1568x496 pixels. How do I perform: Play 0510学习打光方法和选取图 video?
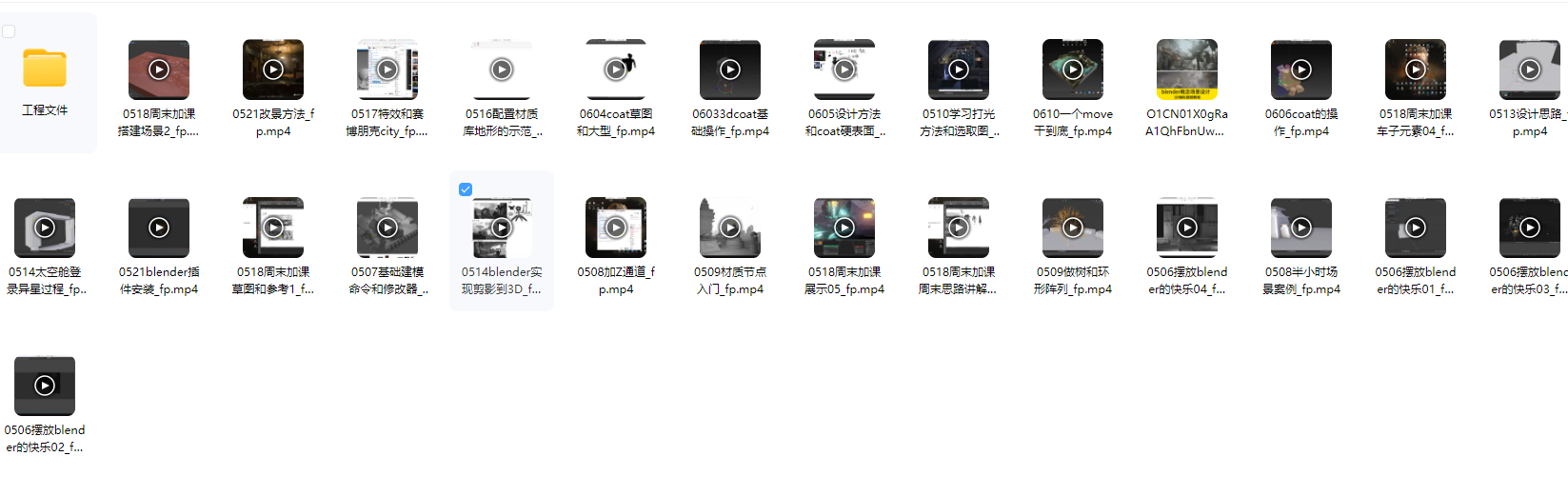coord(959,69)
